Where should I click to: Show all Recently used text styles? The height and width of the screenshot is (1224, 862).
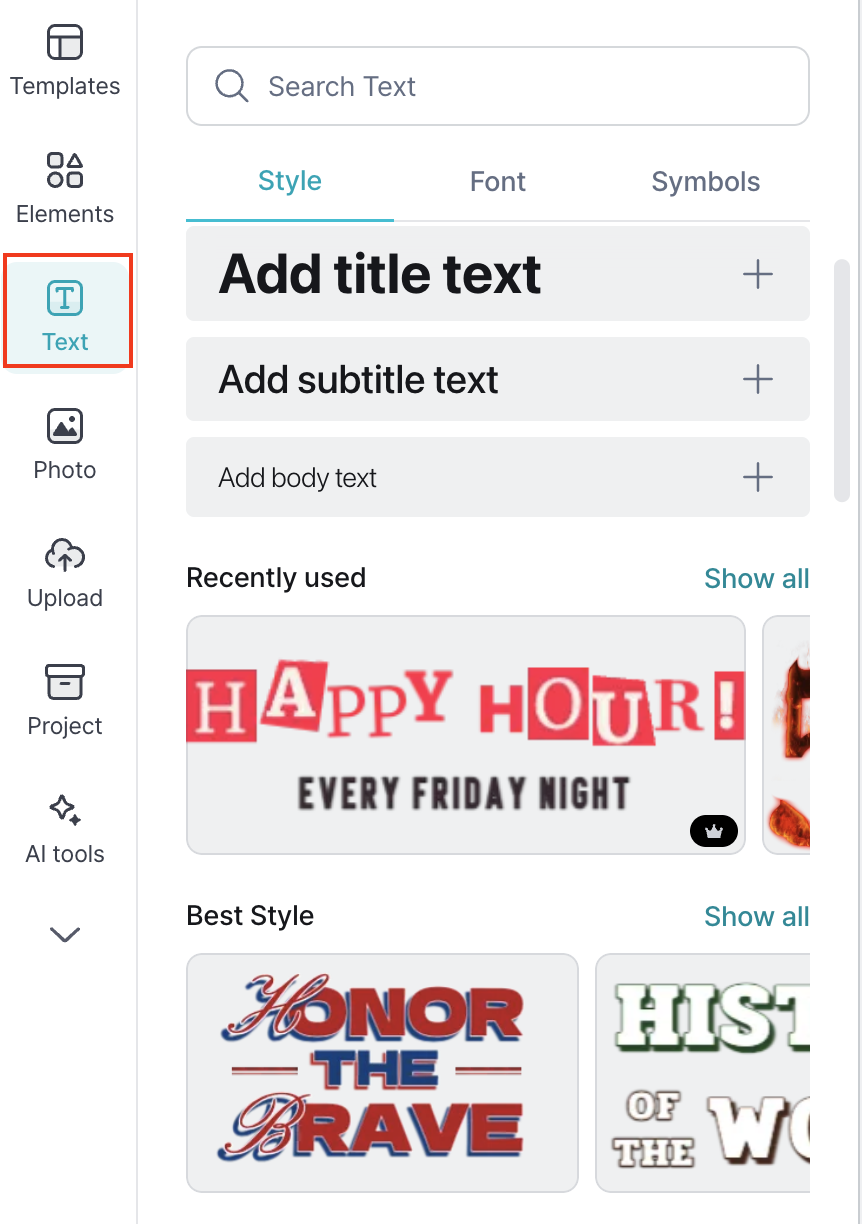click(x=756, y=578)
